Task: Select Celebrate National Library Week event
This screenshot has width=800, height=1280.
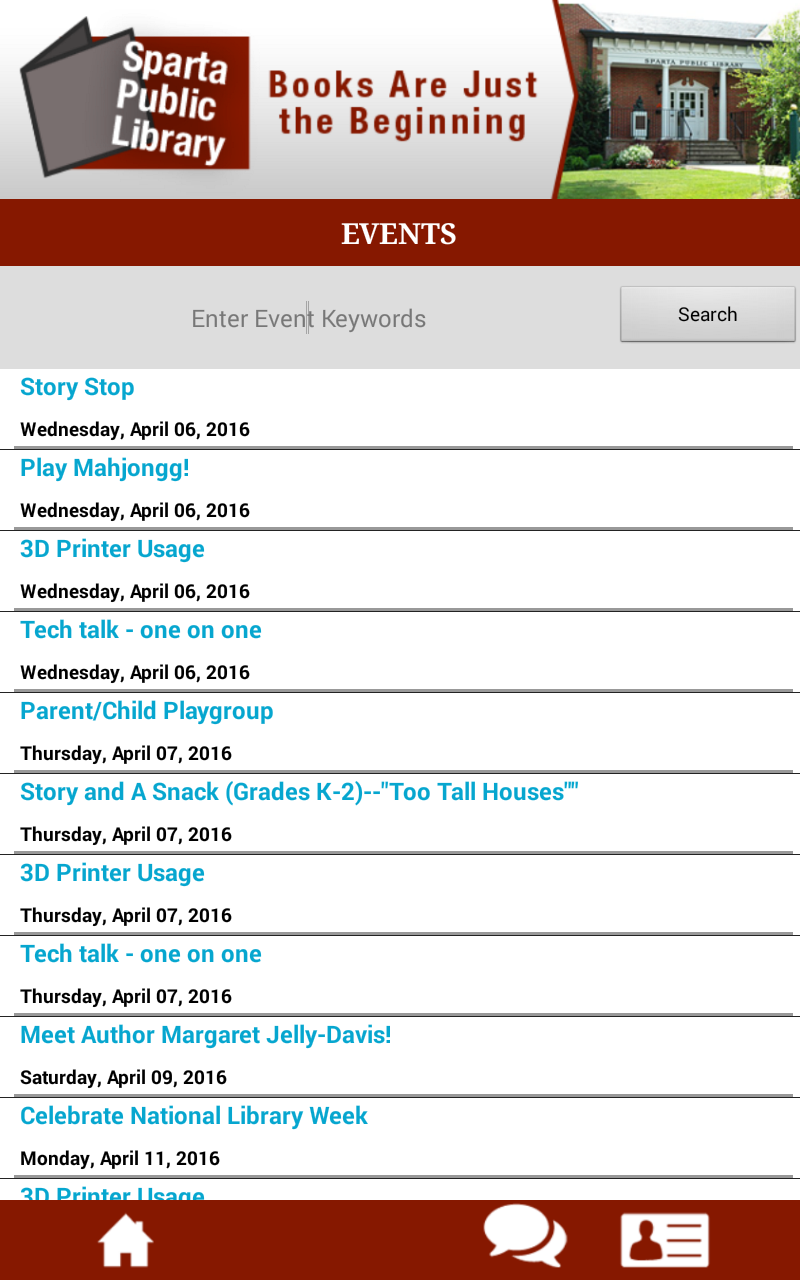Action: [194, 1116]
